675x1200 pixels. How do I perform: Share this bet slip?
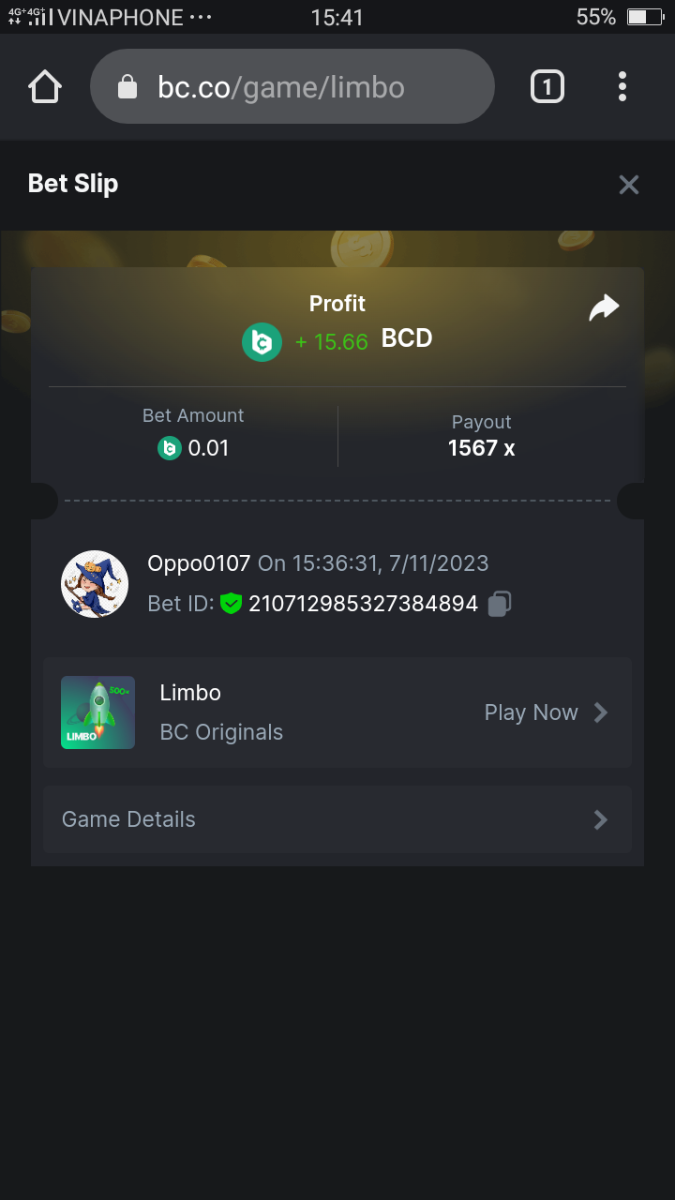[603, 309]
